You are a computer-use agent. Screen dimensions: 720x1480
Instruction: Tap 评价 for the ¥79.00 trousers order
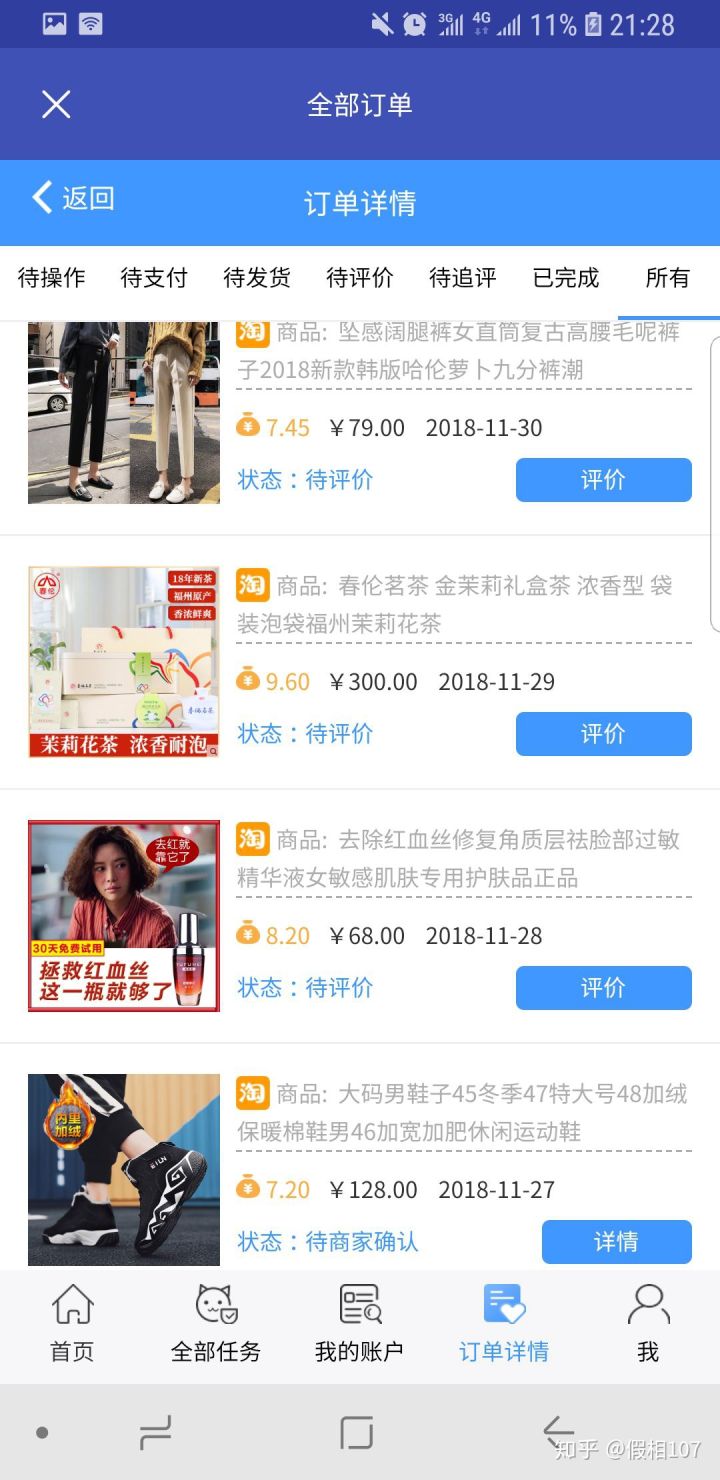click(x=603, y=480)
